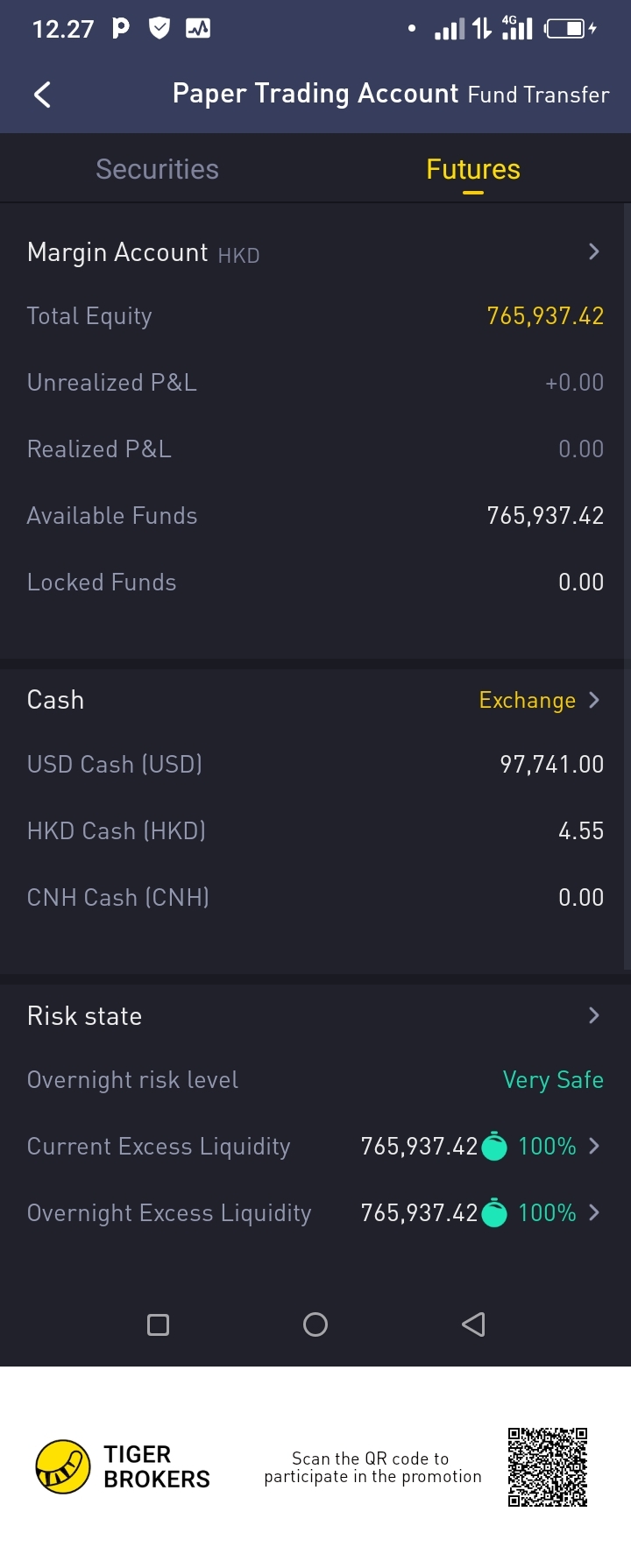
Task: Switch to the Securities tab
Action: (x=158, y=169)
